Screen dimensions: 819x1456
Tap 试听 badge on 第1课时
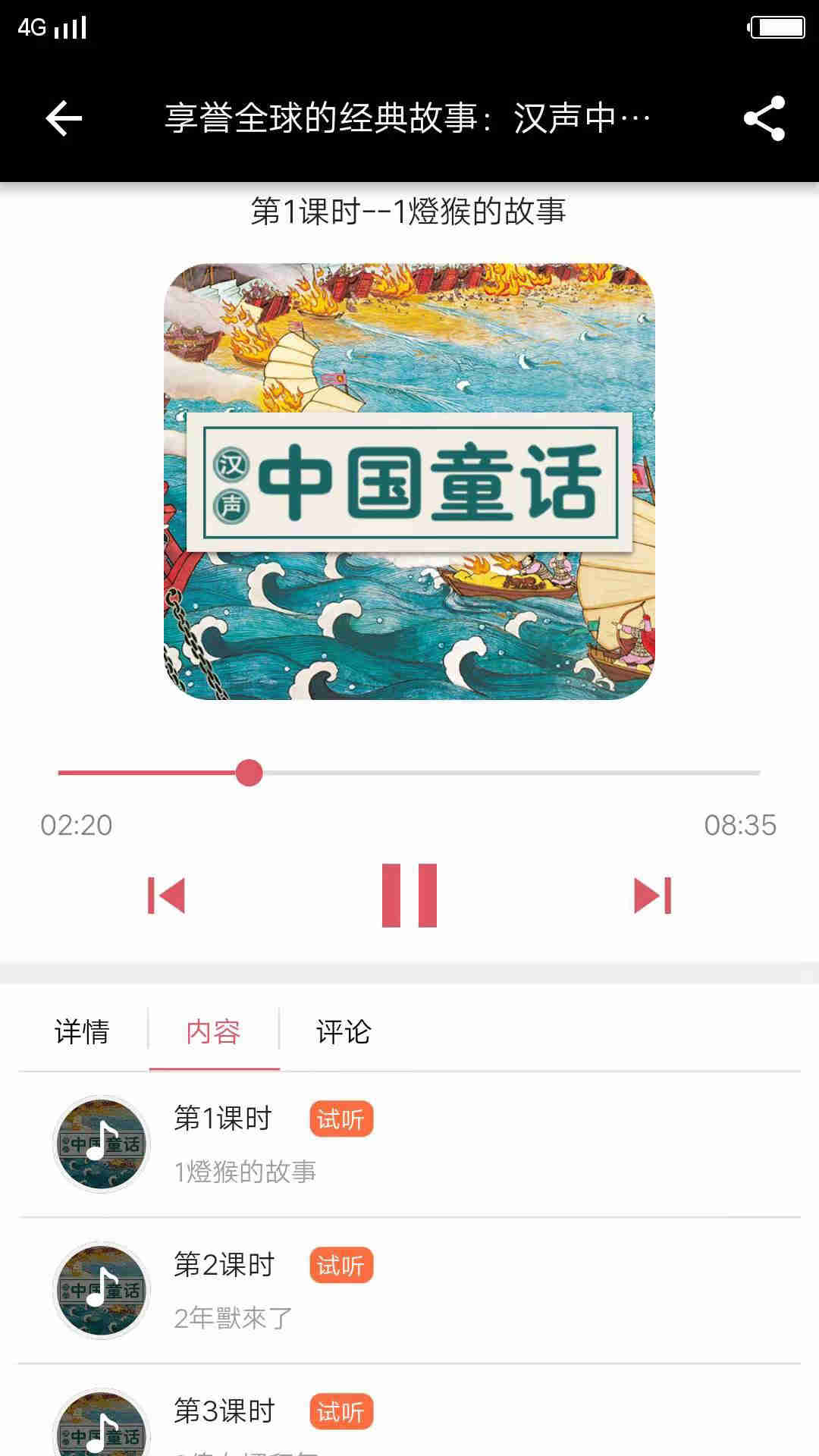click(x=341, y=1119)
